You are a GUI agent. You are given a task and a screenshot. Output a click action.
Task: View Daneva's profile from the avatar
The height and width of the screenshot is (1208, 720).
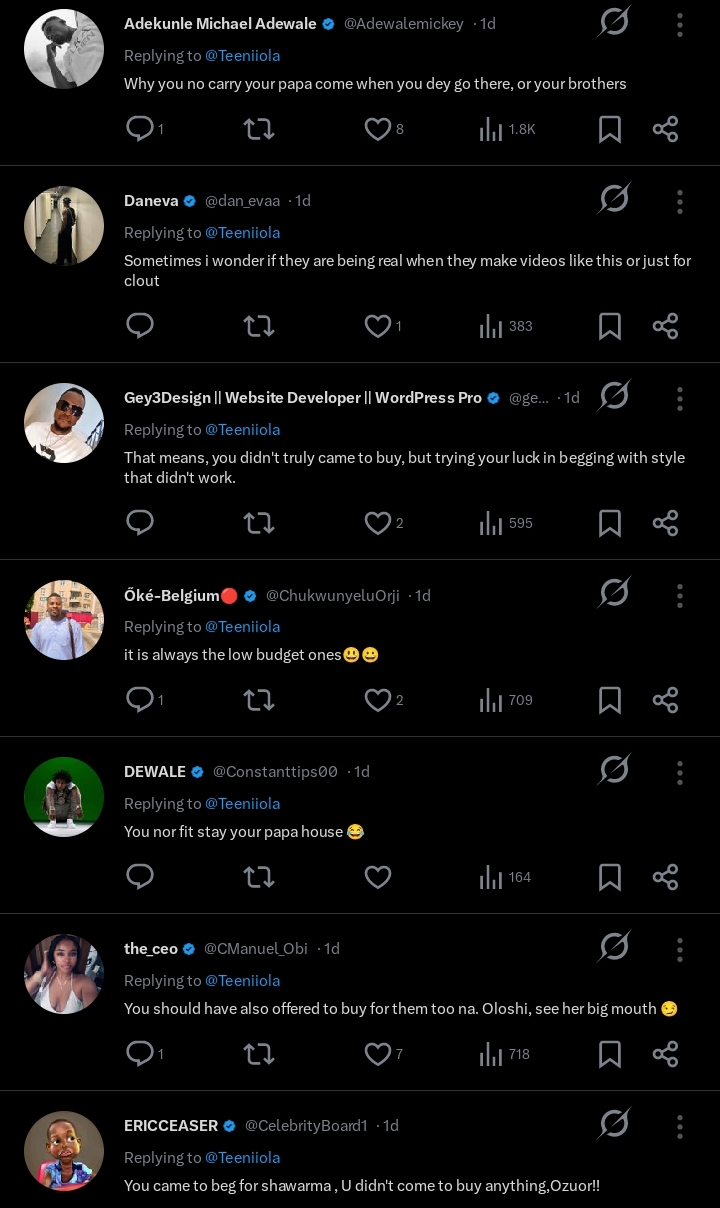point(64,226)
